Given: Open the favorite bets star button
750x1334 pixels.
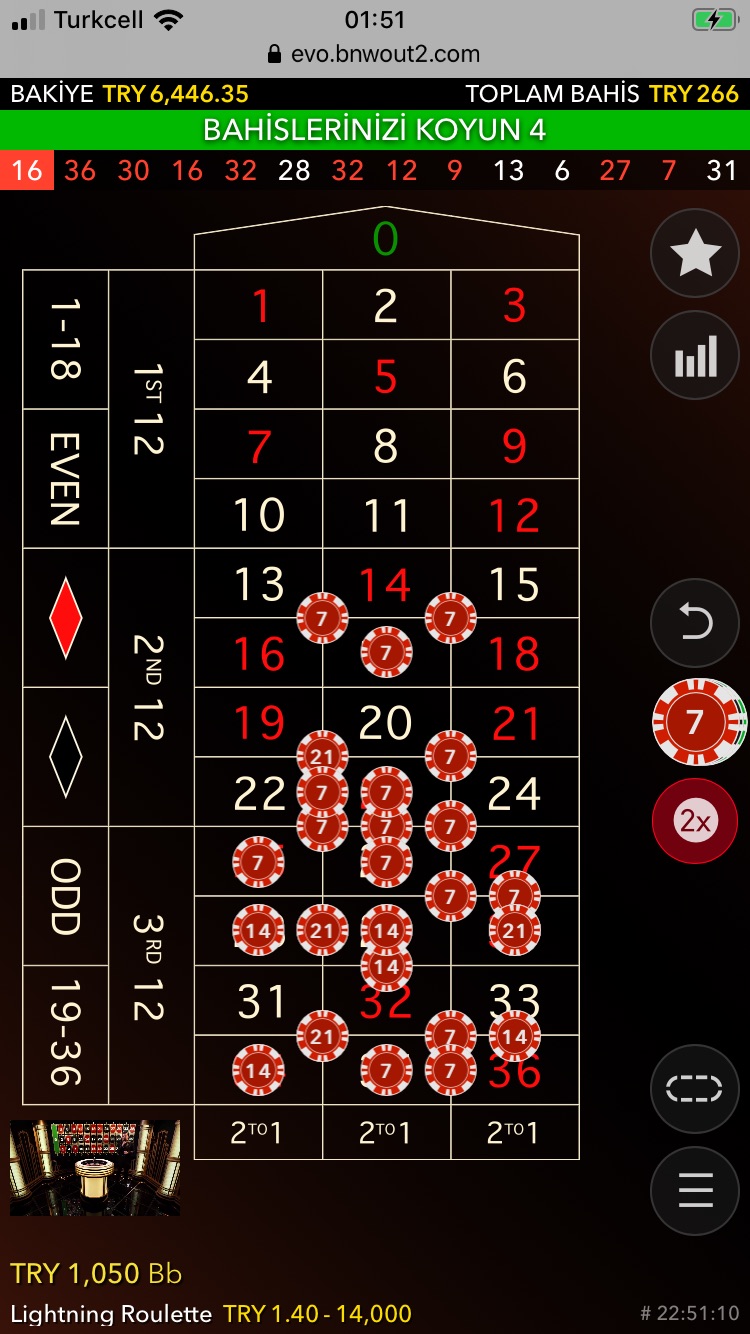Looking at the screenshot, I should [695, 254].
